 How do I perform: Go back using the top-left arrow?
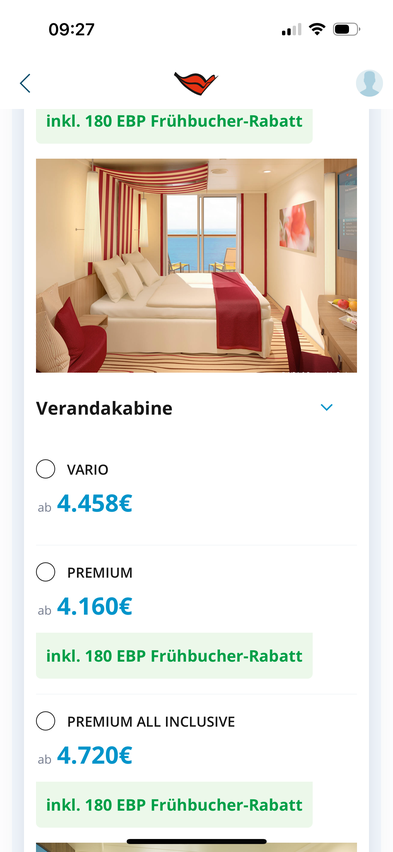(25, 83)
